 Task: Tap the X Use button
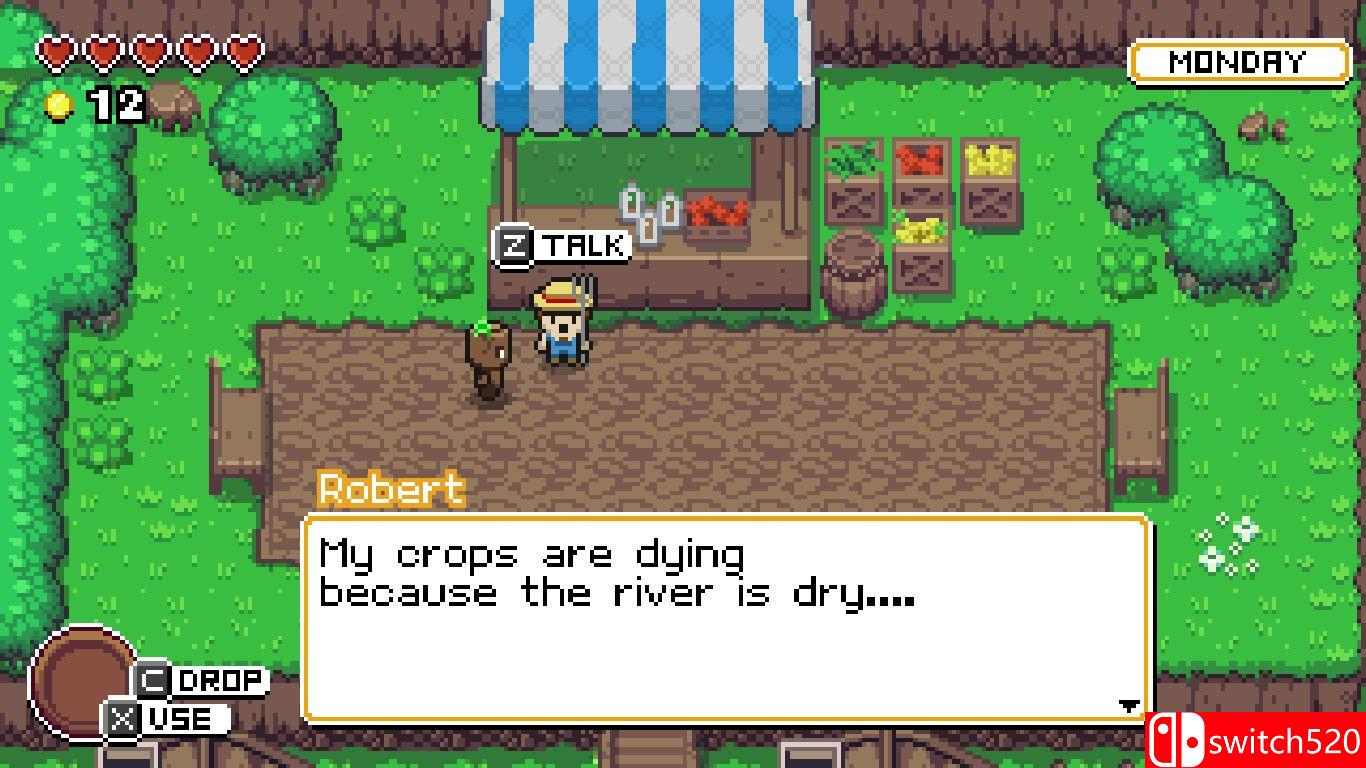166,719
